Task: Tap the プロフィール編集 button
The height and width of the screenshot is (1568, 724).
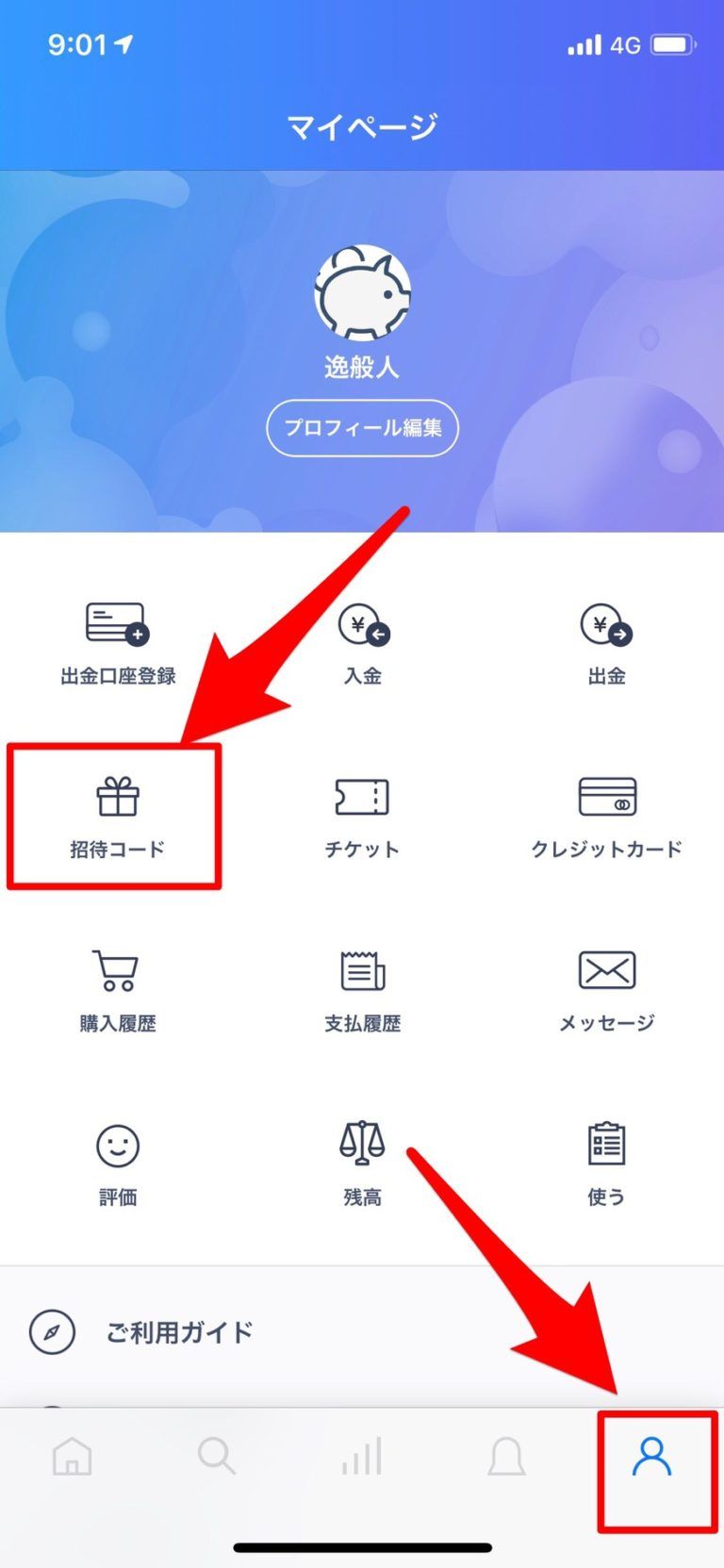Action: [x=362, y=428]
